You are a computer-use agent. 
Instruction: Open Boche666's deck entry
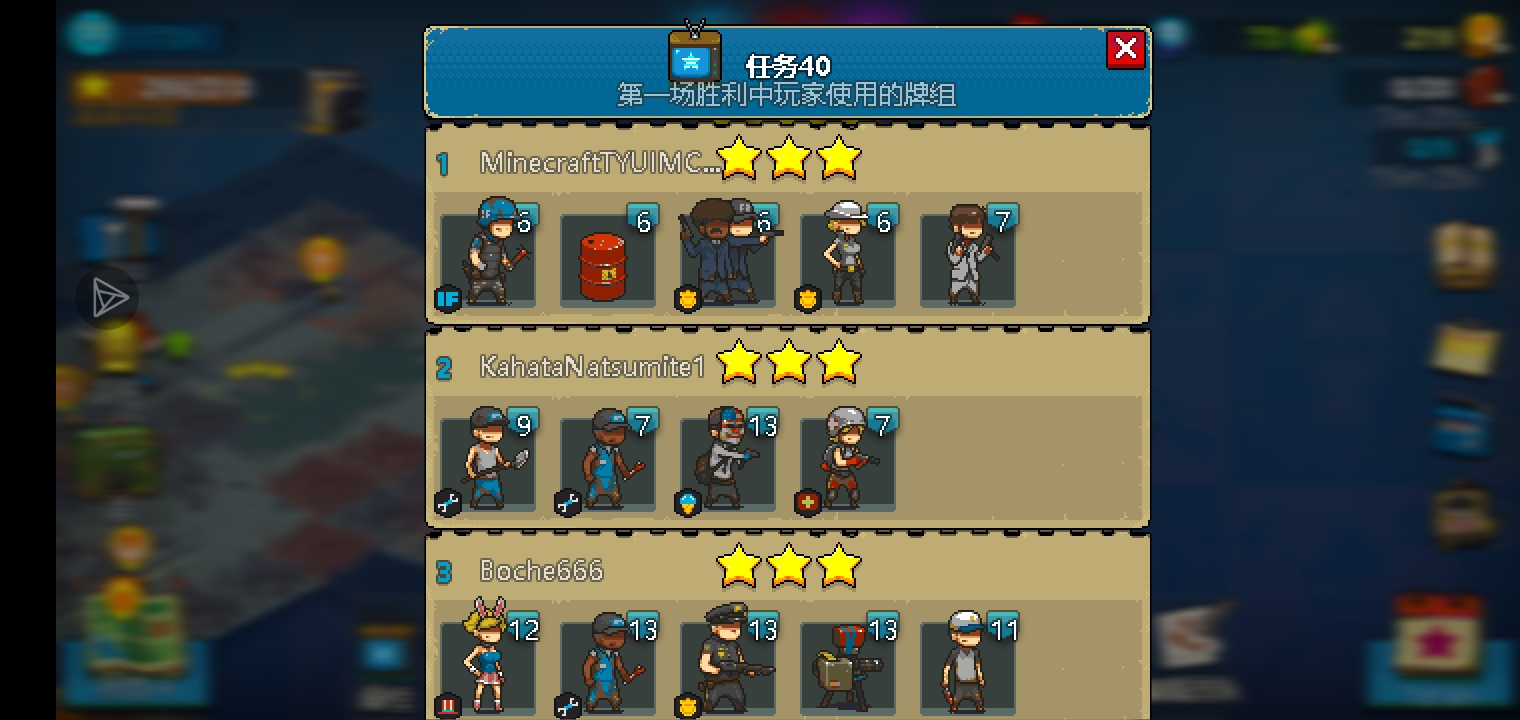tap(541, 571)
